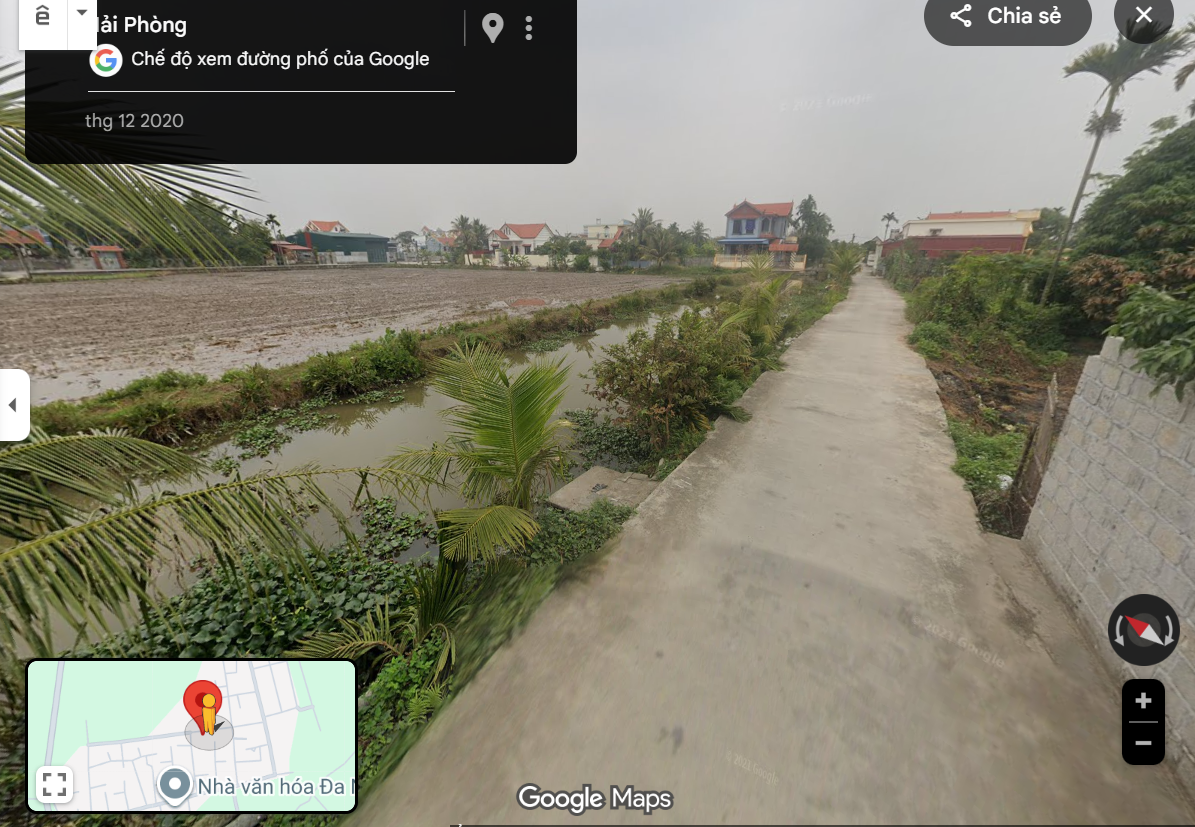This screenshot has width=1195, height=827.
Task: Open the mini map preview
Action: 250,720
